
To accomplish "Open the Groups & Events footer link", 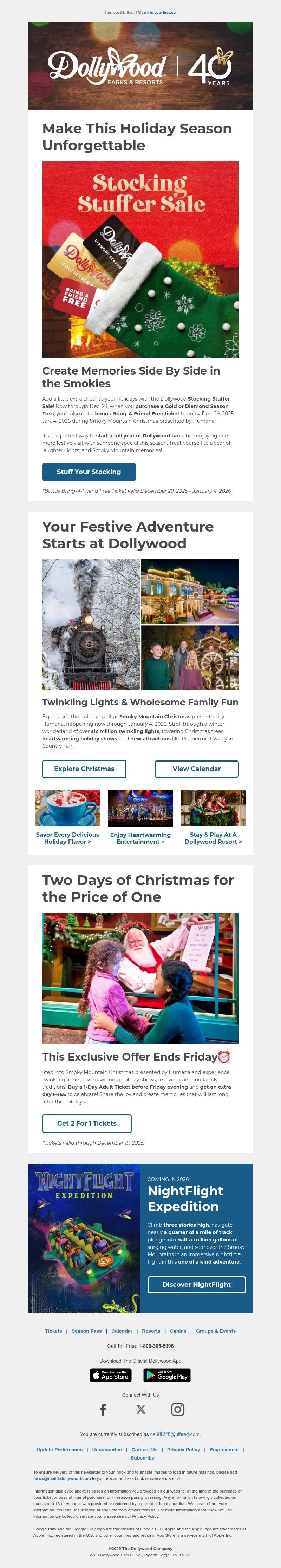I will [x=216, y=1331].
